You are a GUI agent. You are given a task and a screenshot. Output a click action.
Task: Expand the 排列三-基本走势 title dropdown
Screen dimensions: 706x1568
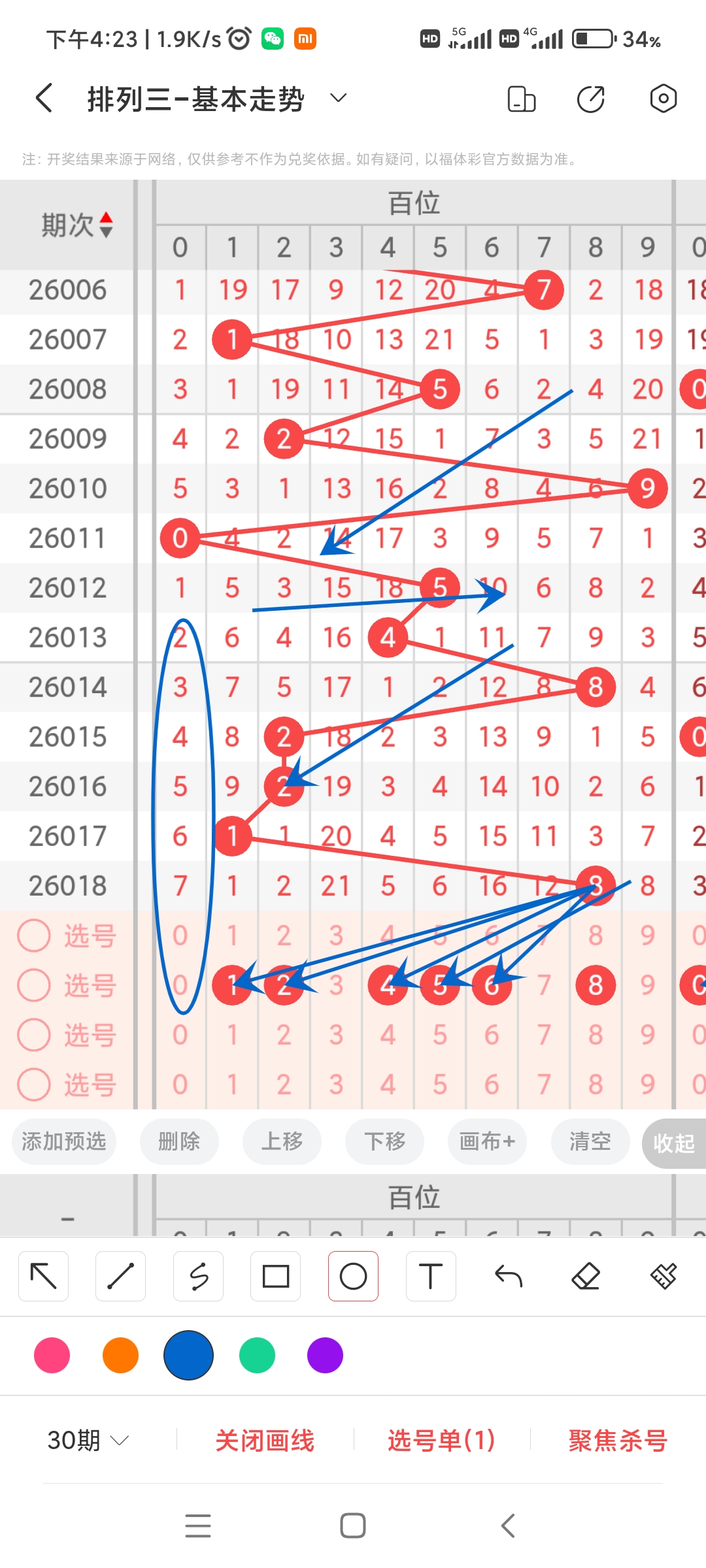tap(338, 99)
